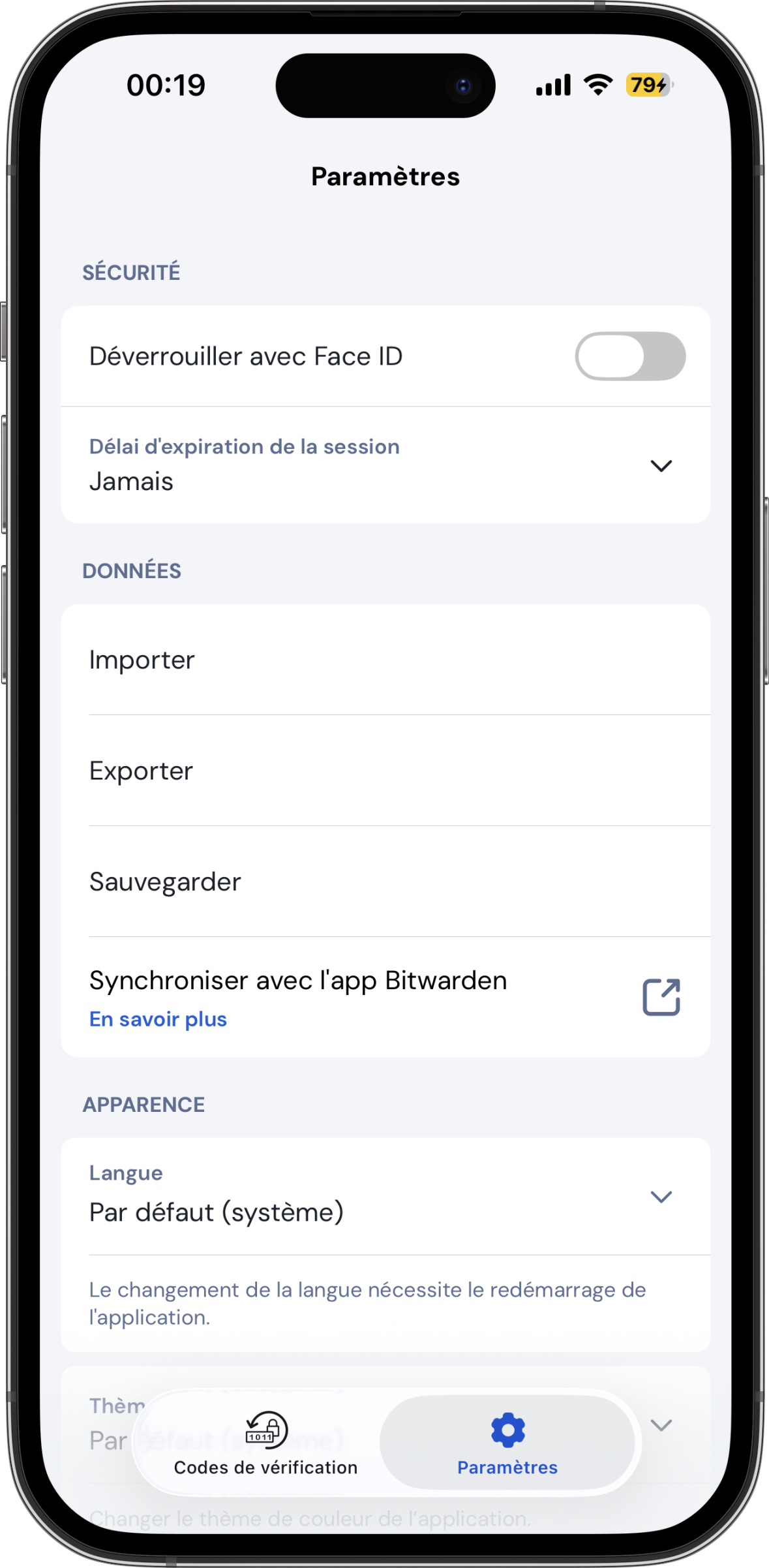Open the Importer option

pyautogui.click(x=385, y=660)
